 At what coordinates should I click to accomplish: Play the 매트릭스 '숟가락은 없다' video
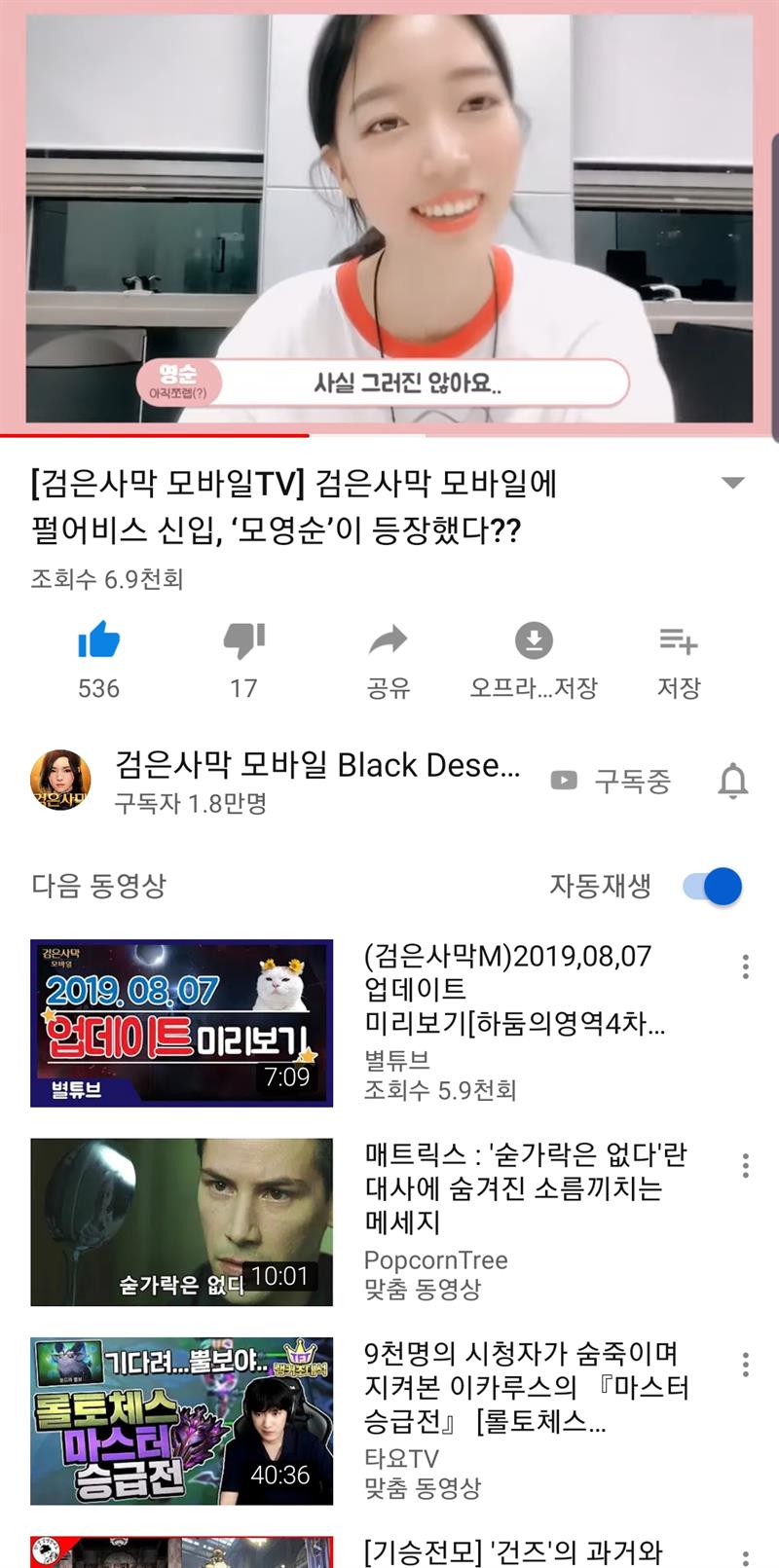pos(182,1222)
